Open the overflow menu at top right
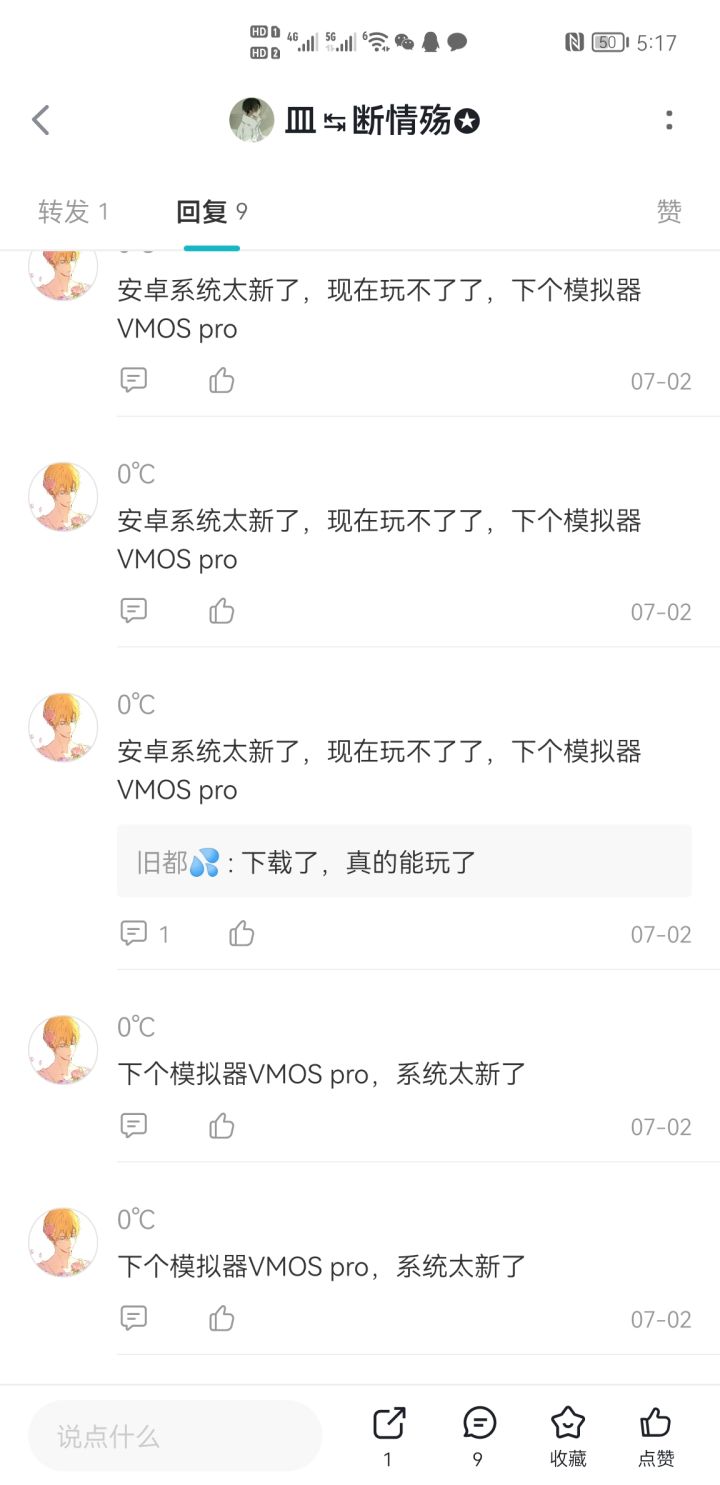 click(669, 121)
